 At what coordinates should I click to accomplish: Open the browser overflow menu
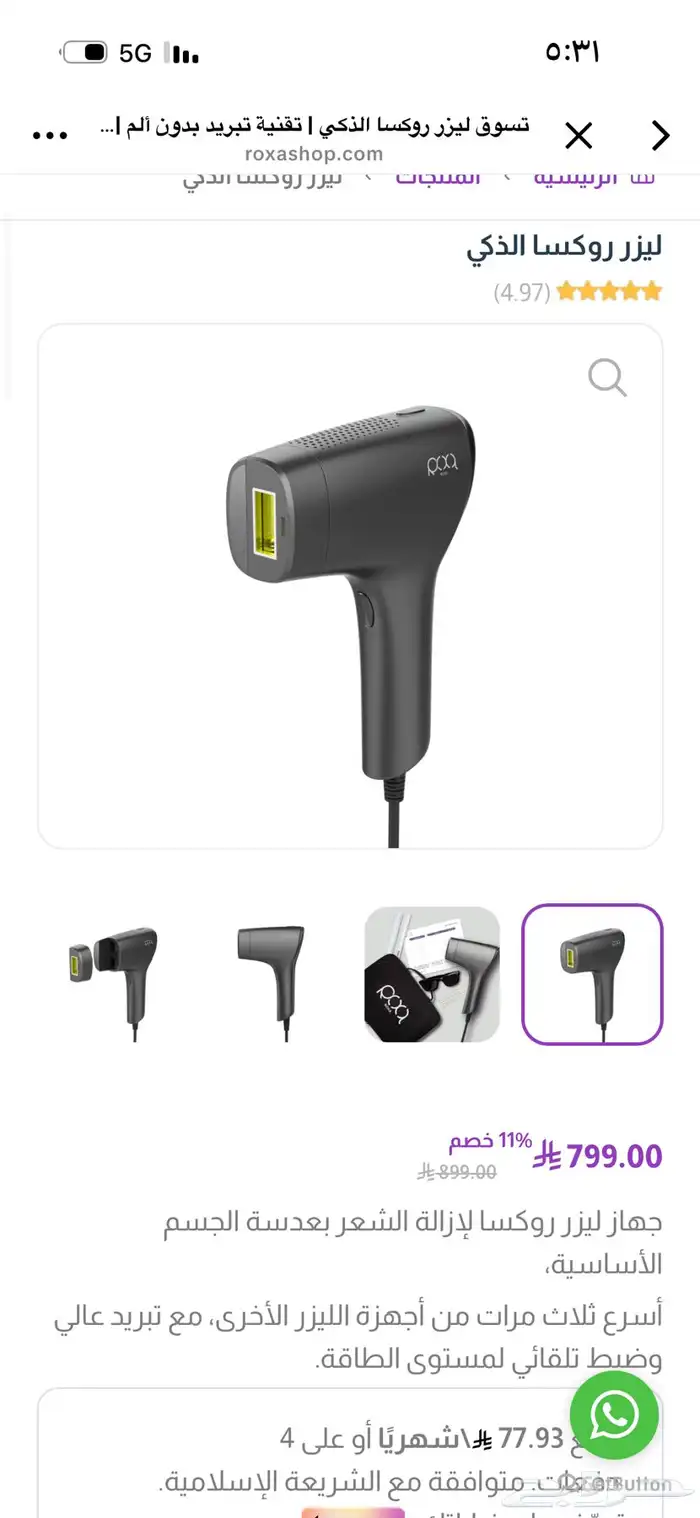point(50,137)
